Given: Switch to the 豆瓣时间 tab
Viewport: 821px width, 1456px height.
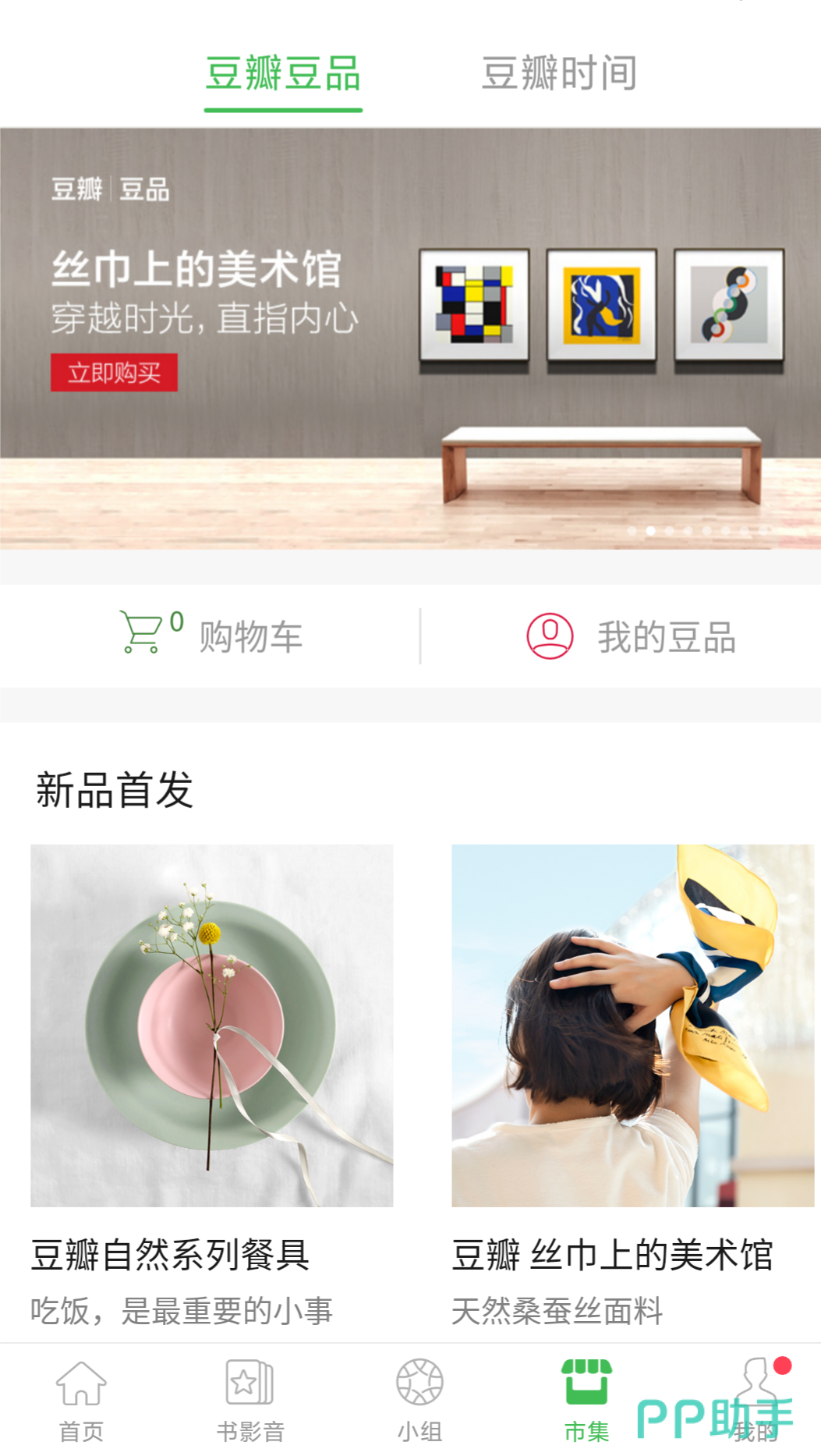Looking at the screenshot, I should [560, 73].
